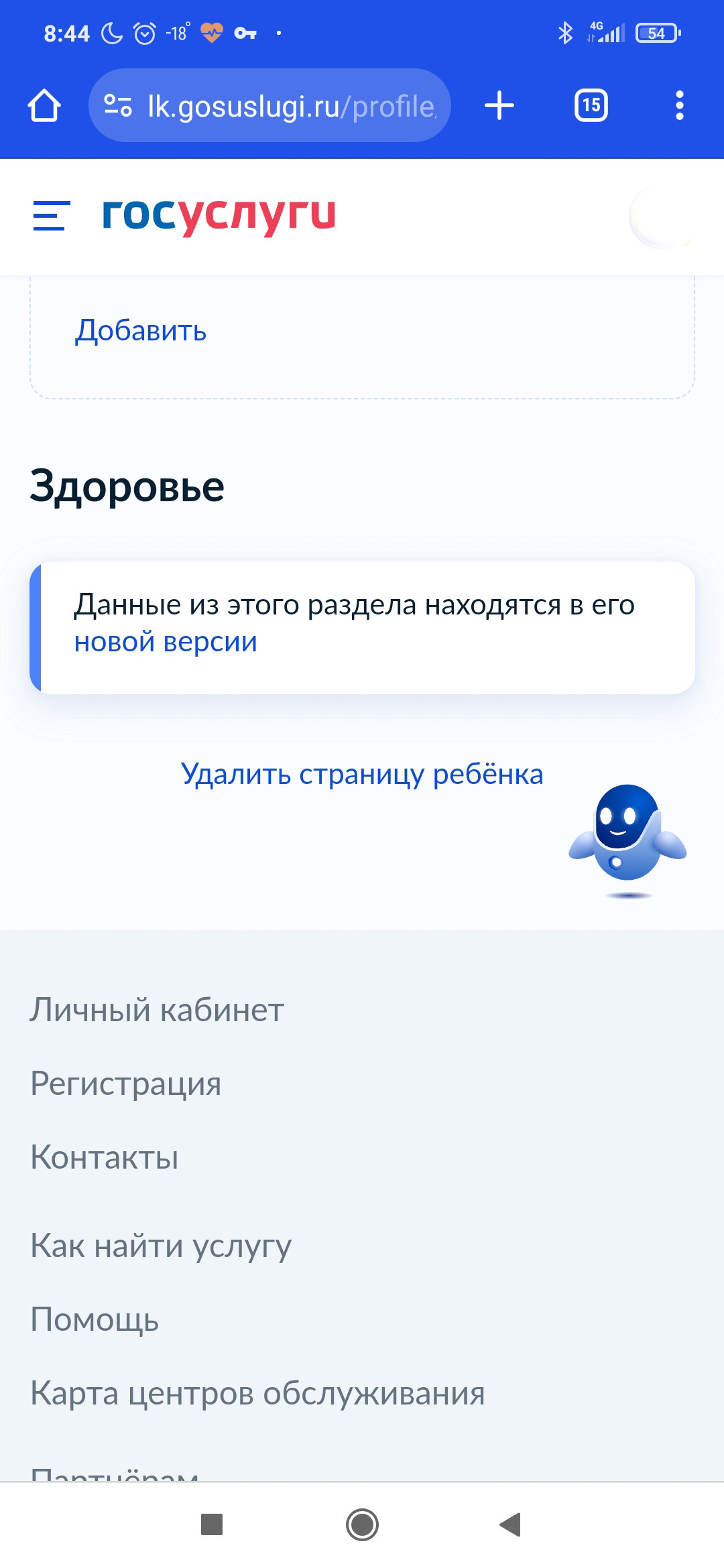
Task: Tap the lk.gosuslugi.ru address bar
Action: (x=269, y=105)
